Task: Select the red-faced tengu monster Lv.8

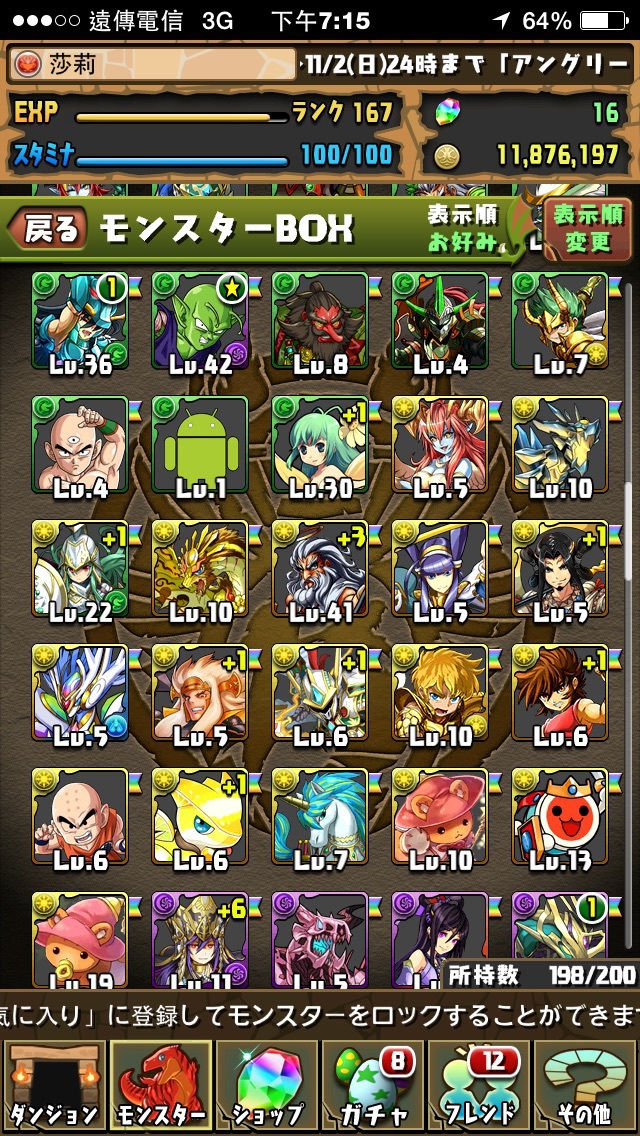Action: [x=320, y=320]
